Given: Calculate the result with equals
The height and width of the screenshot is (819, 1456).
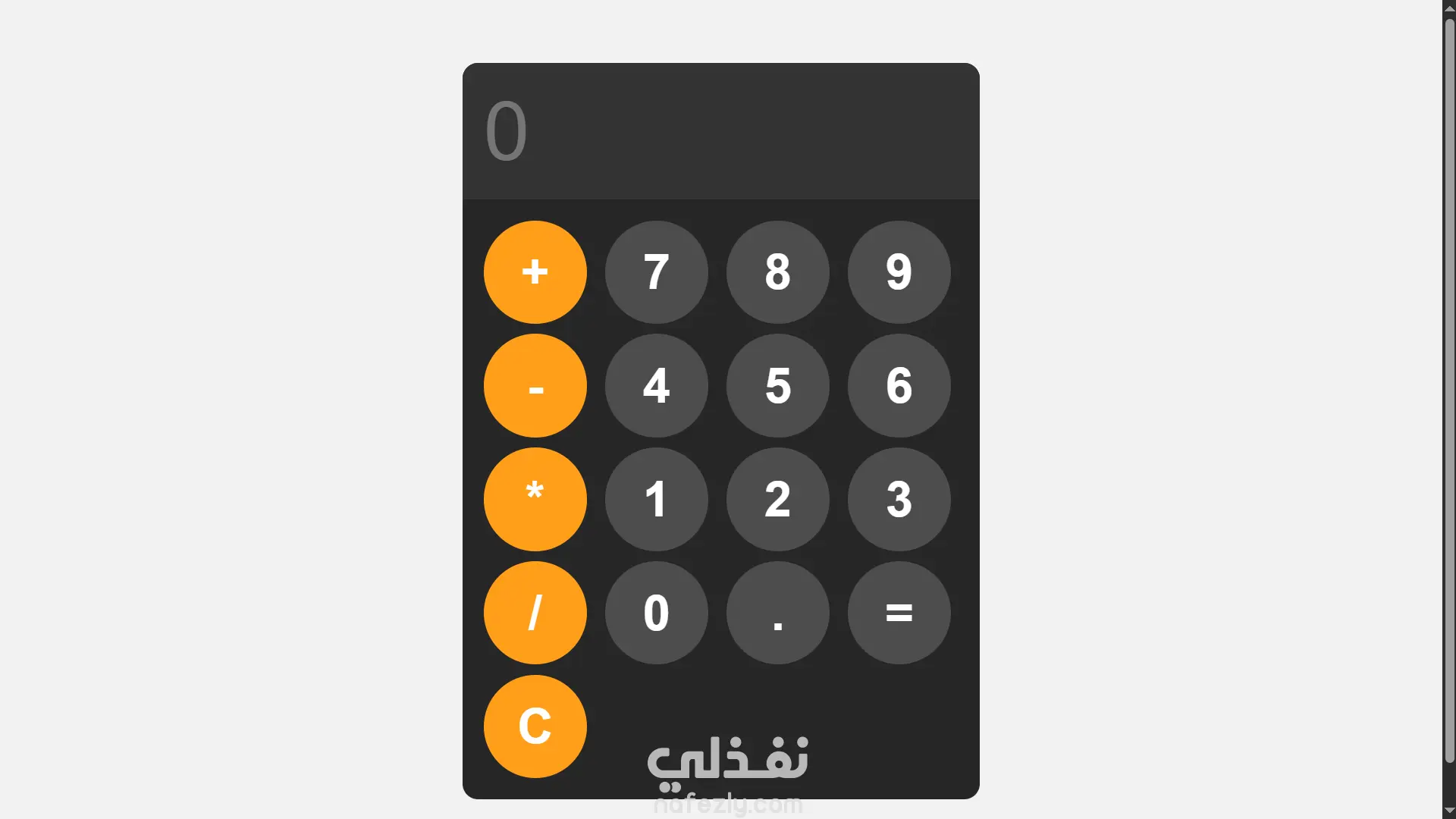Looking at the screenshot, I should (899, 613).
